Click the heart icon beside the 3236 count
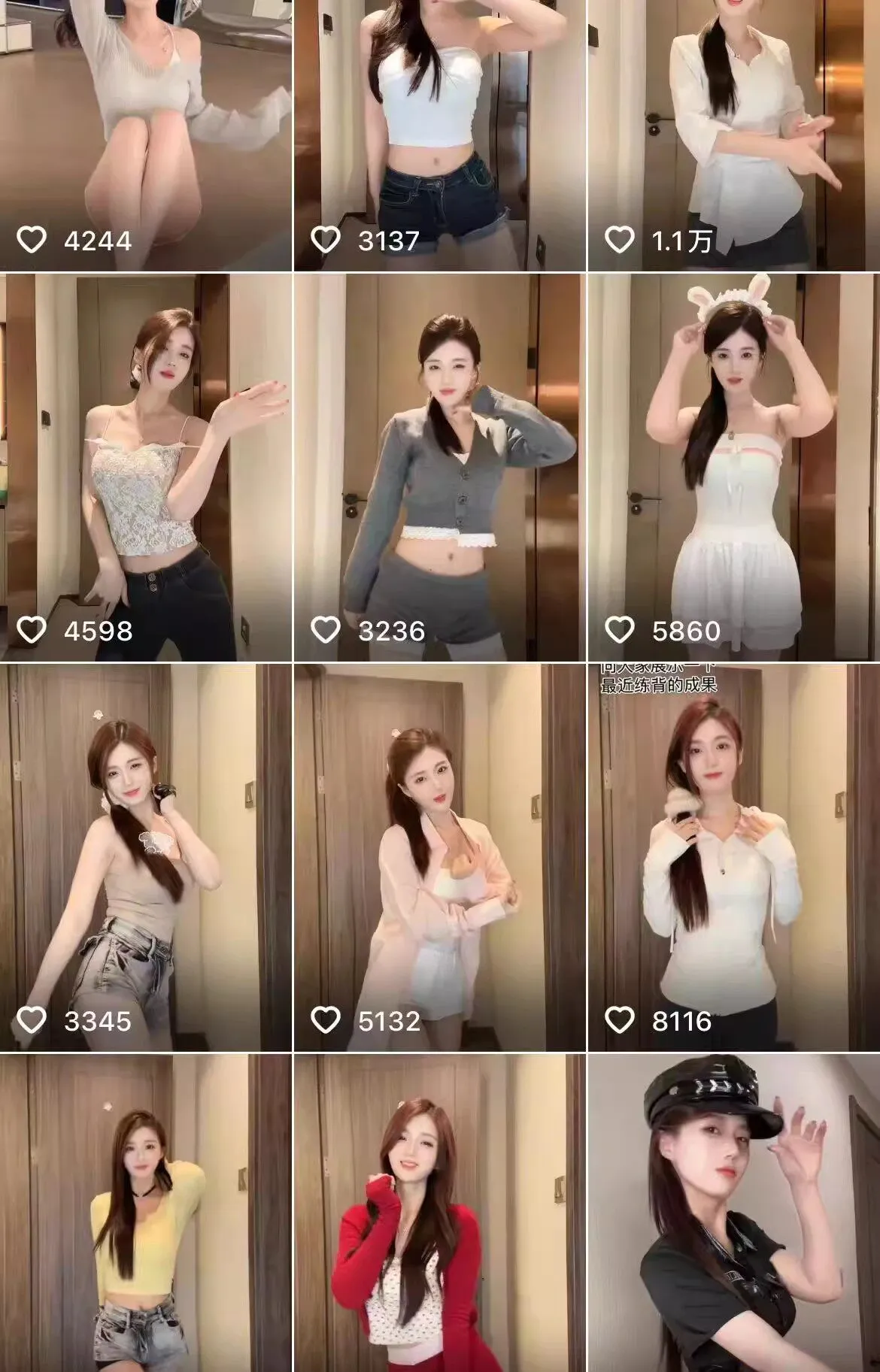This screenshot has width=880, height=1372. pos(325,631)
